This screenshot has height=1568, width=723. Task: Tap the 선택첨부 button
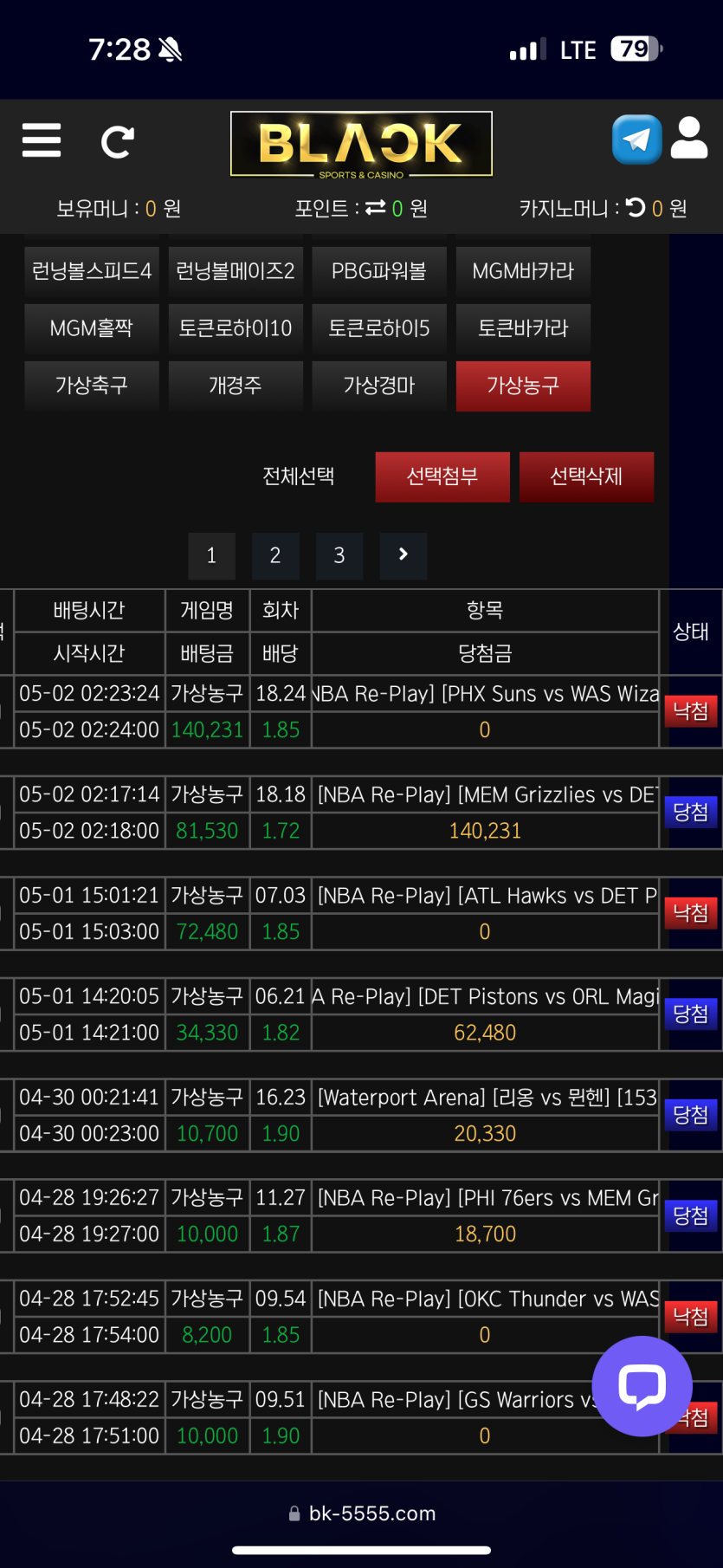pos(442,476)
